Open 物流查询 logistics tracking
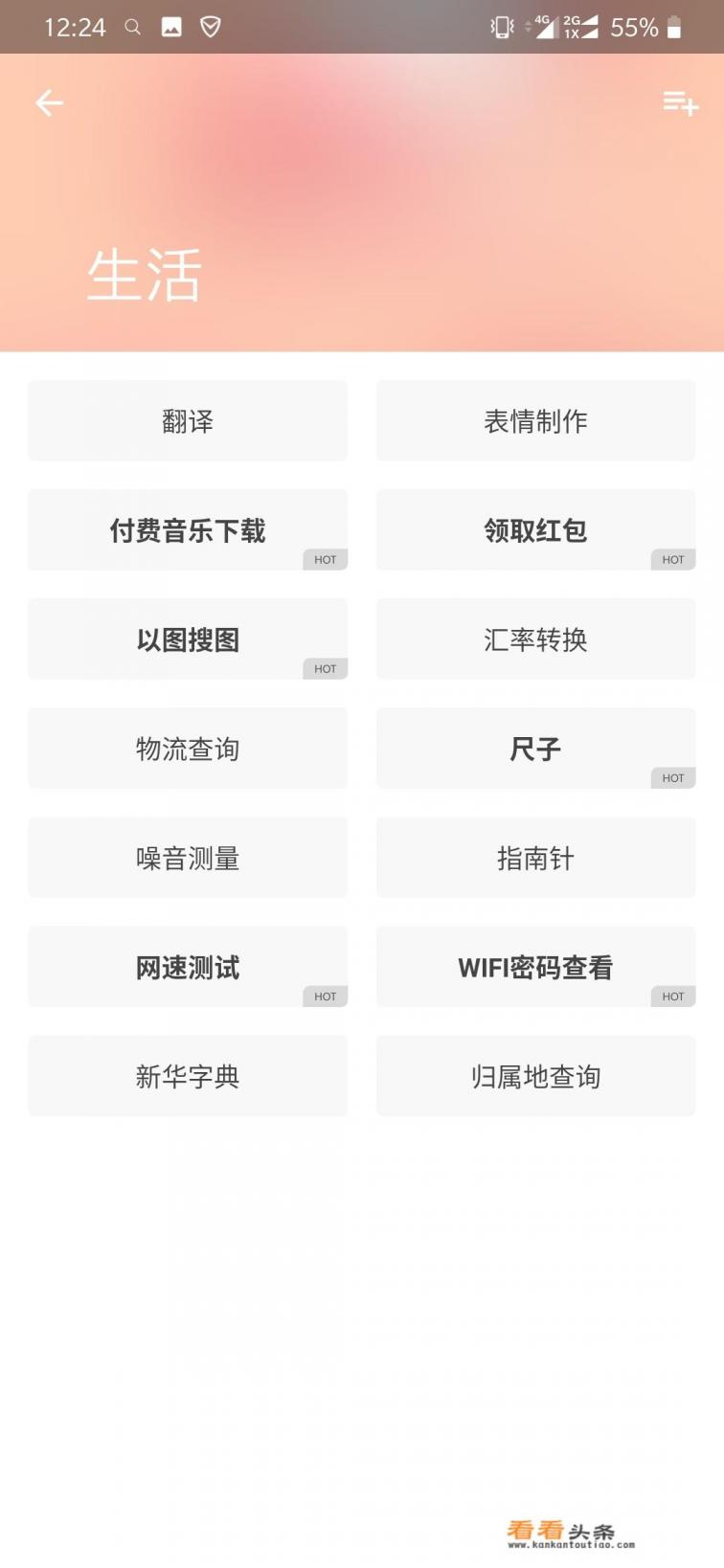Viewport: 724px width, 1568px height. click(x=188, y=748)
